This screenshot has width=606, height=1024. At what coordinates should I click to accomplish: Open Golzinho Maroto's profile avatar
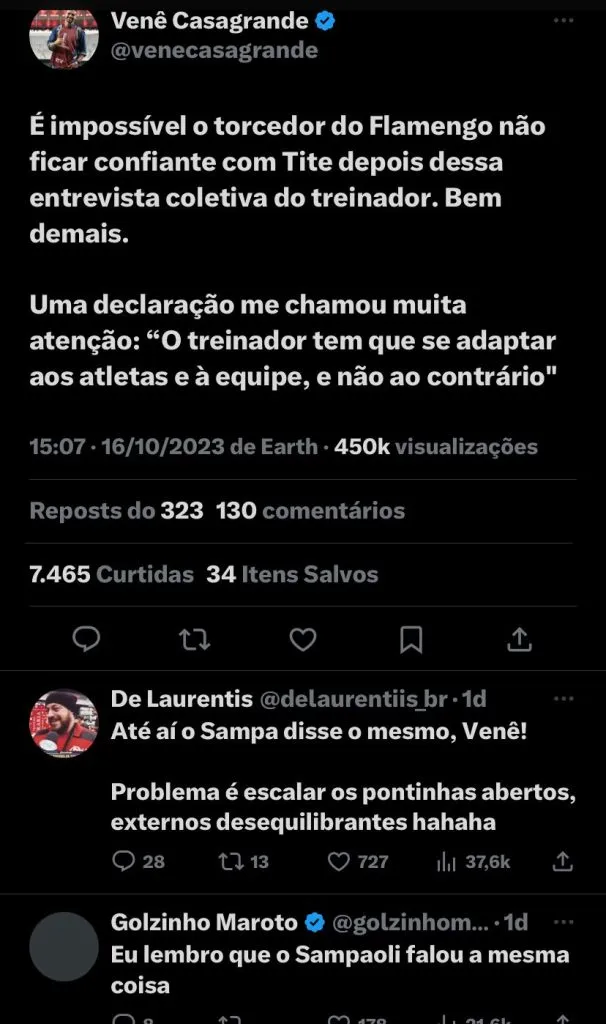pyautogui.click(x=64, y=946)
